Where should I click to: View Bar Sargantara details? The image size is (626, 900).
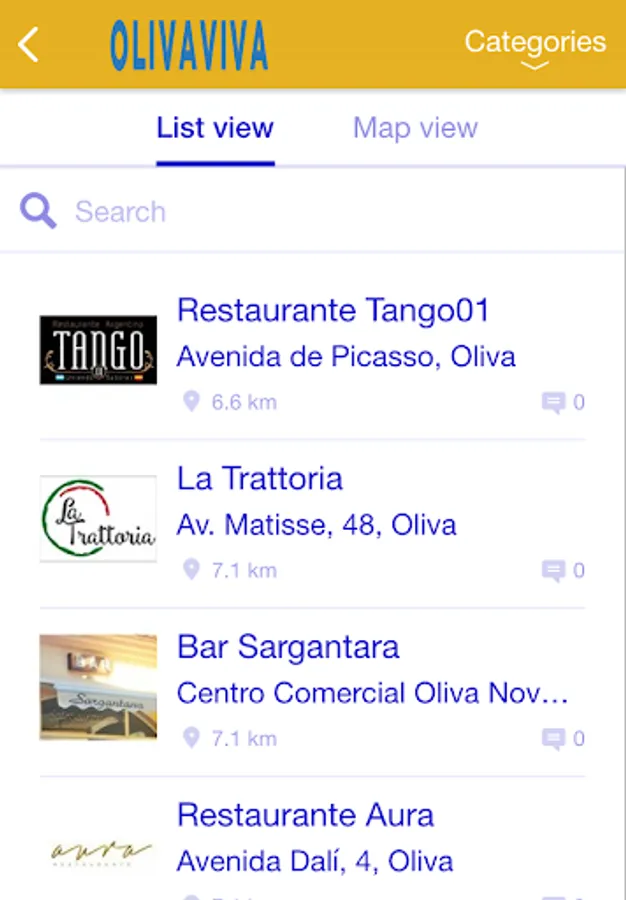pos(288,647)
